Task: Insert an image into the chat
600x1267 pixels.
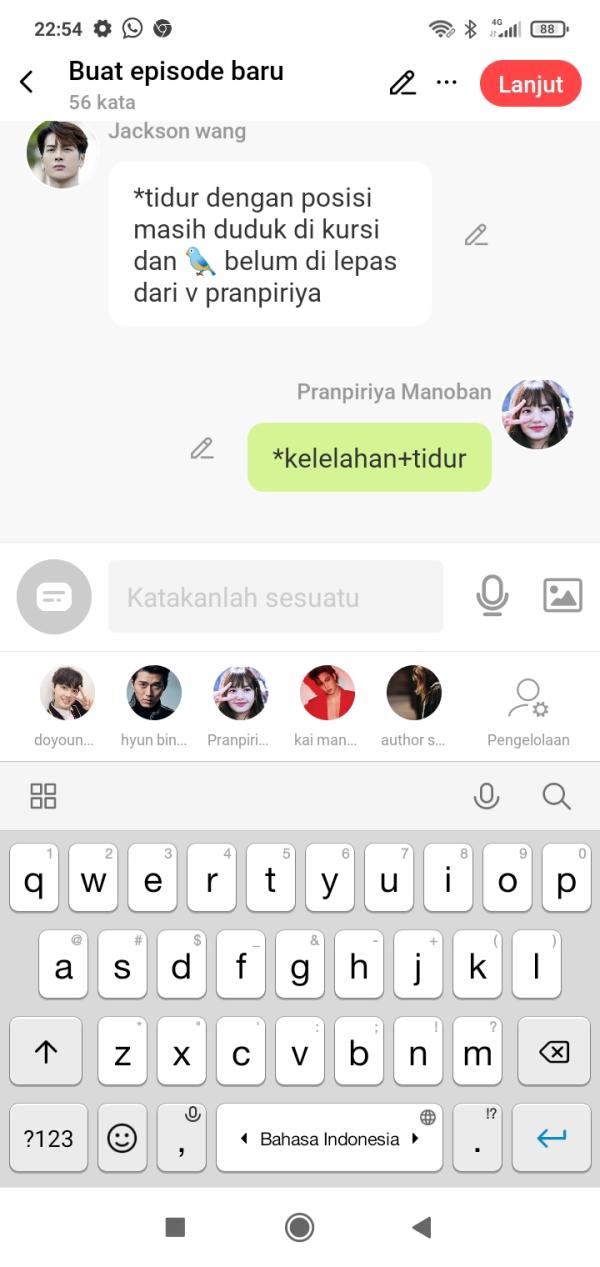Action: coord(562,596)
